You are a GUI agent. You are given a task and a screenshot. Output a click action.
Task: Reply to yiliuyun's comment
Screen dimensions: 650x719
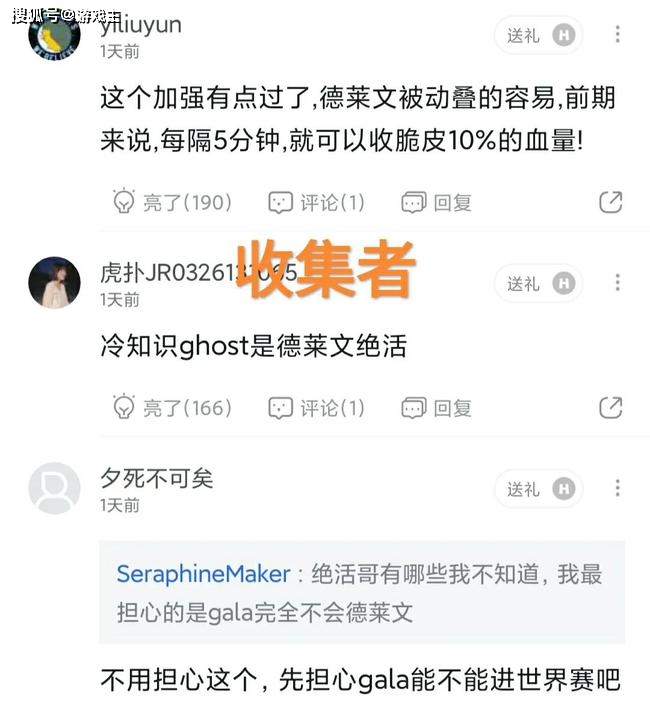tap(436, 202)
